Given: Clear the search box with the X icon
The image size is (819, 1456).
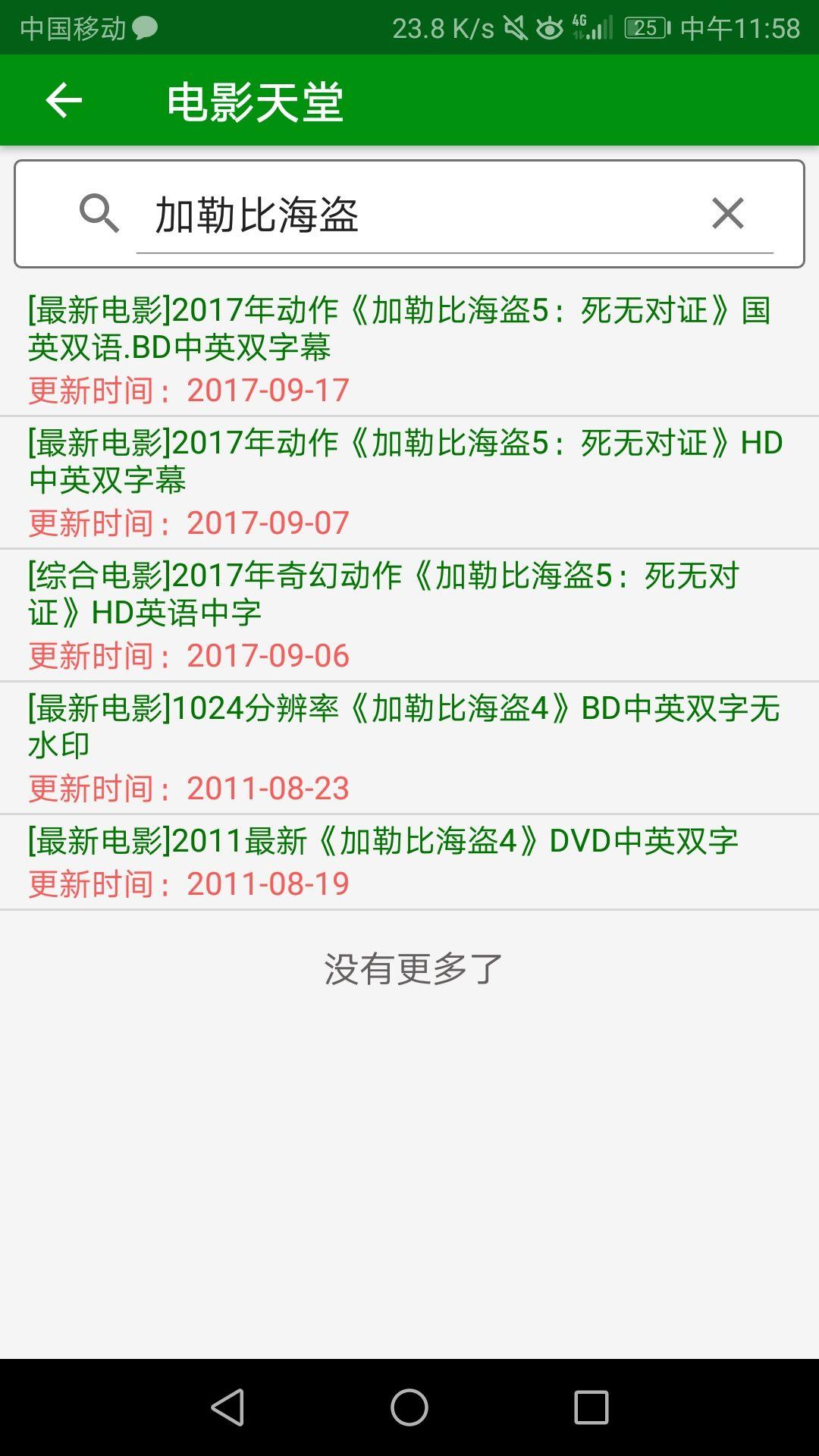Looking at the screenshot, I should coord(726,213).
